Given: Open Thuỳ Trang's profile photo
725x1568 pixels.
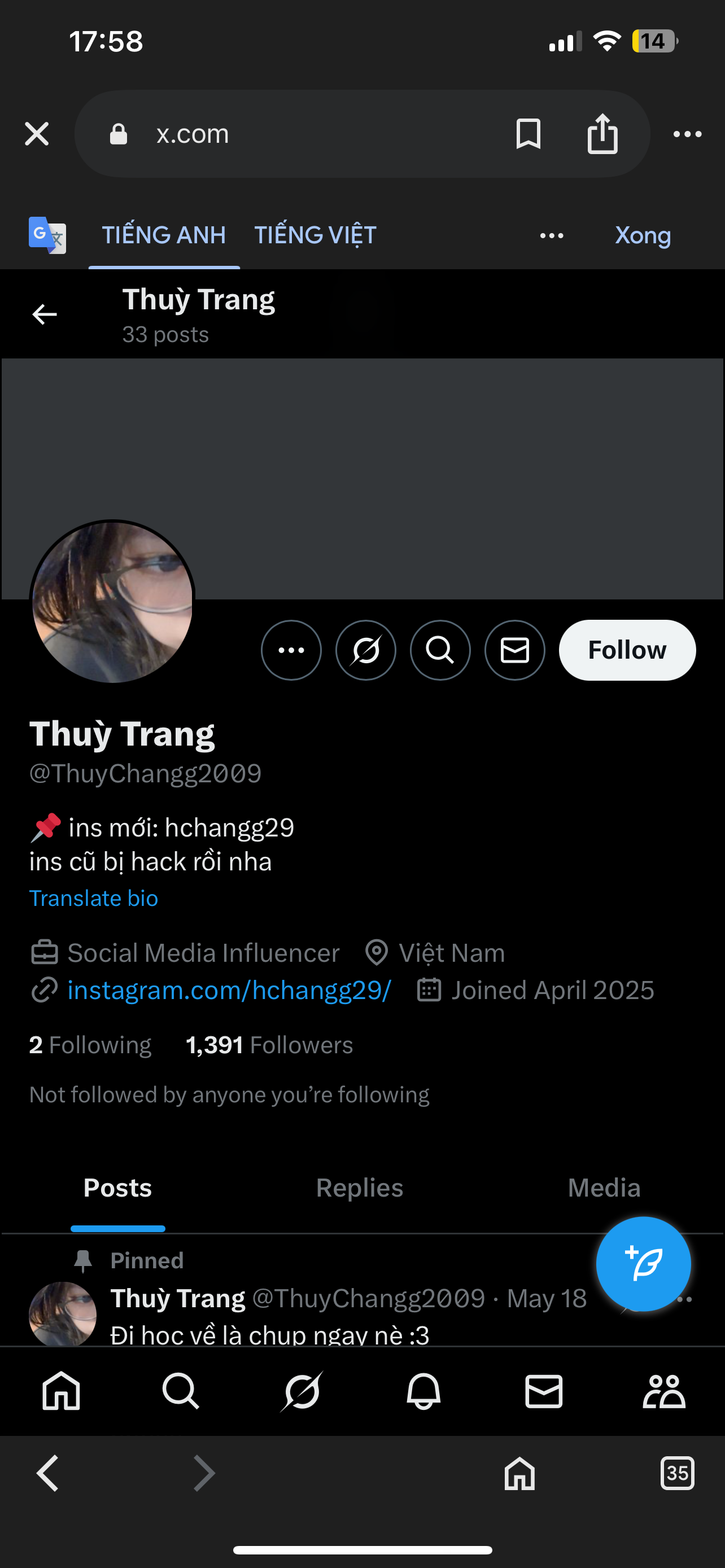Looking at the screenshot, I should click(x=112, y=601).
